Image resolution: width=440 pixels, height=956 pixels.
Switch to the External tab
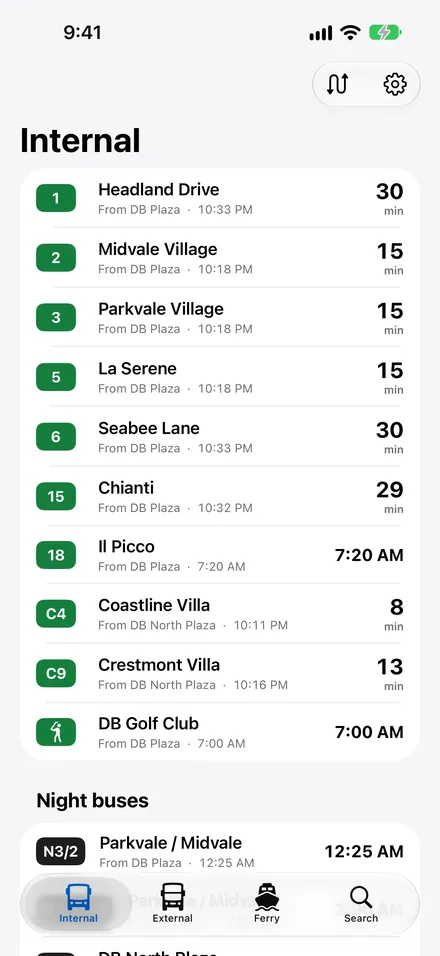[x=172, y=903]
